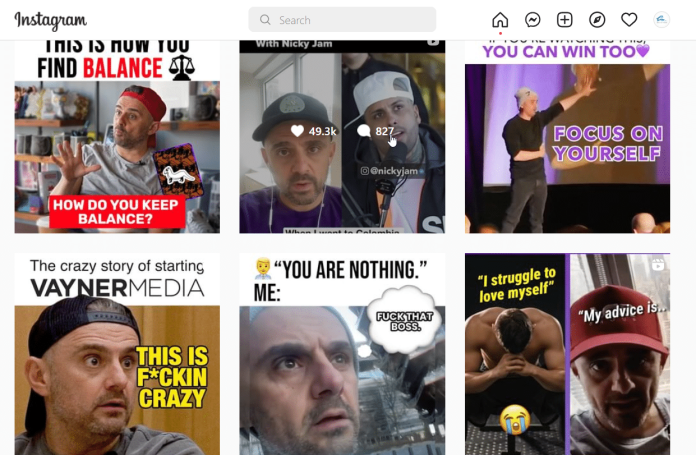The width and height of the screenshot is (696, 455).
Task: Click the Search field
Action: pyautogui.click(x=342, y=20)
